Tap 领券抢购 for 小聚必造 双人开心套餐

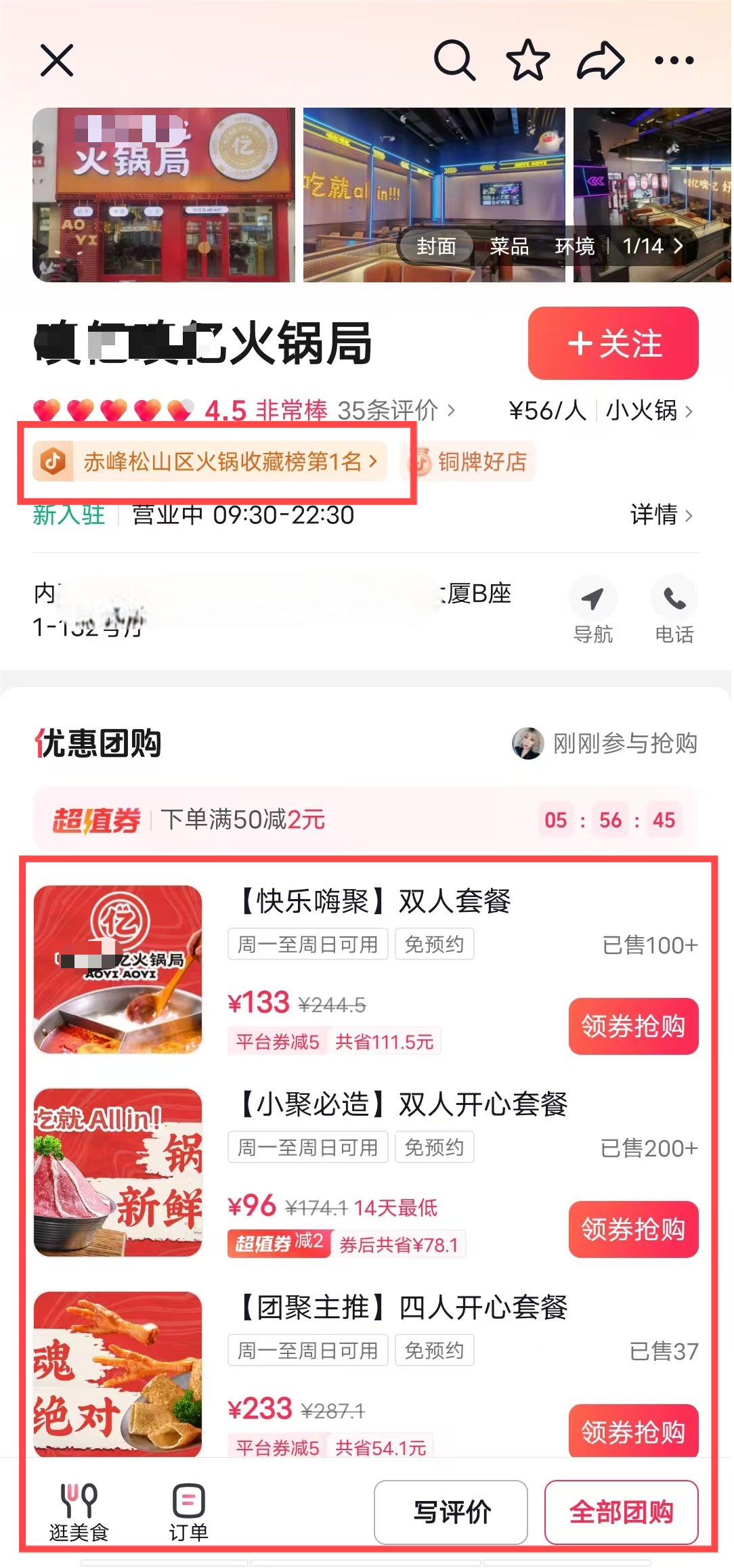coord(633,1229)
